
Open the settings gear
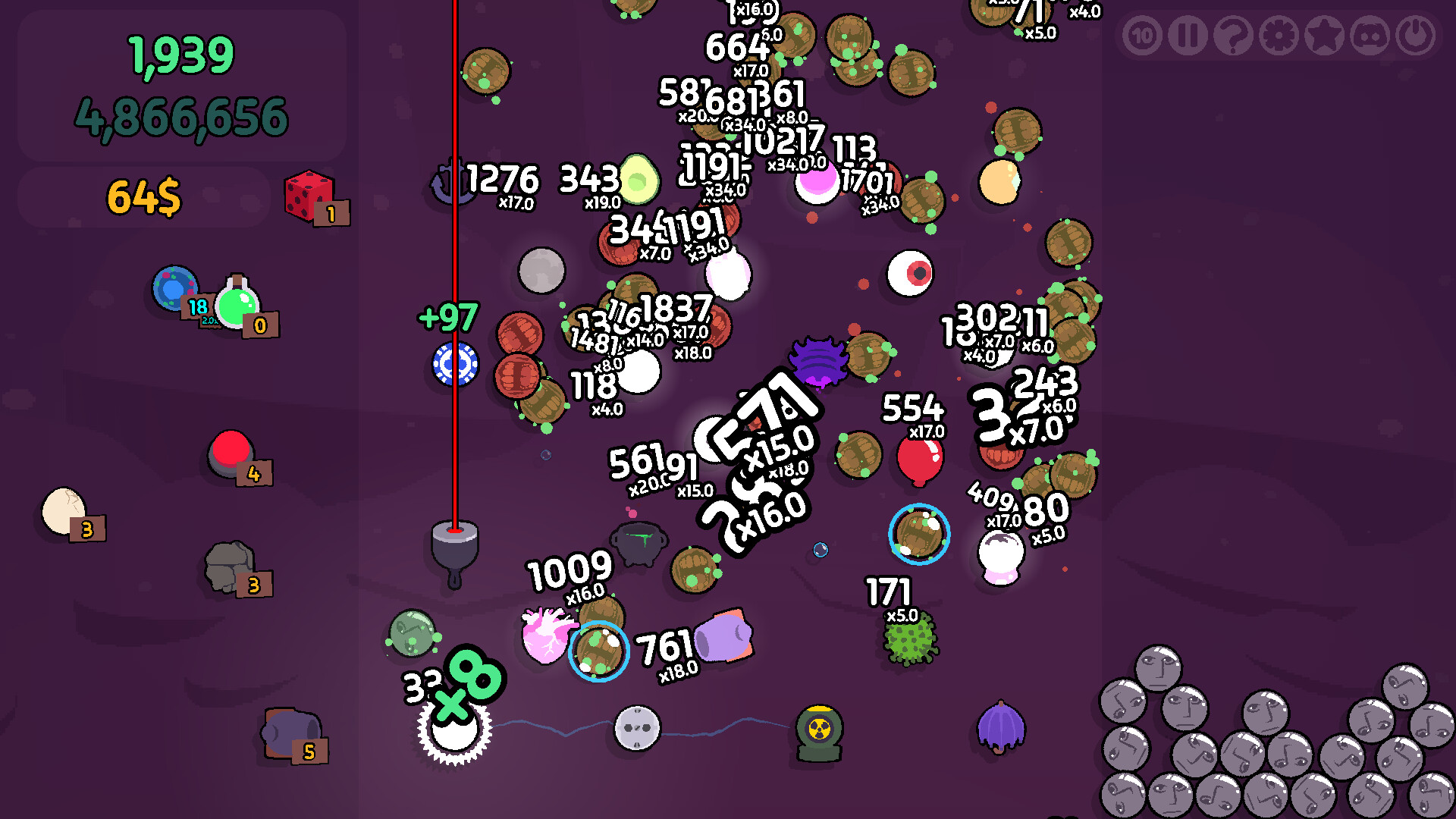tap(1279, 35)
